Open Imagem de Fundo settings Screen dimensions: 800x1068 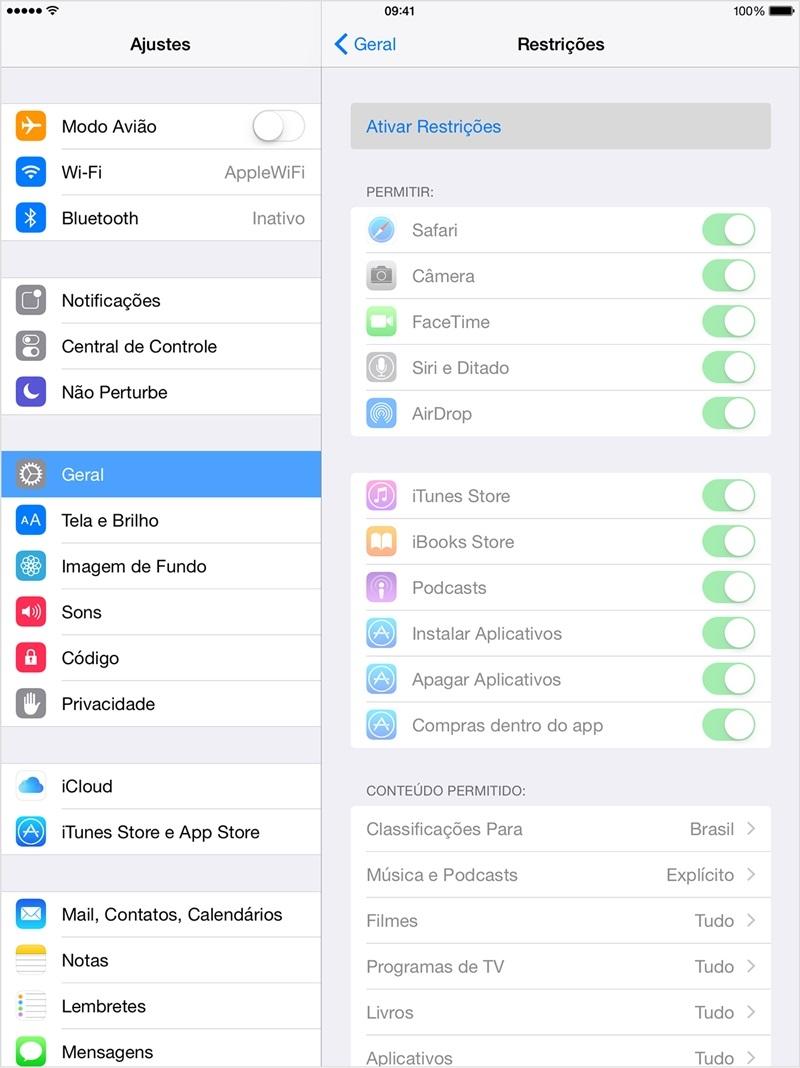[x=160, y=567]
